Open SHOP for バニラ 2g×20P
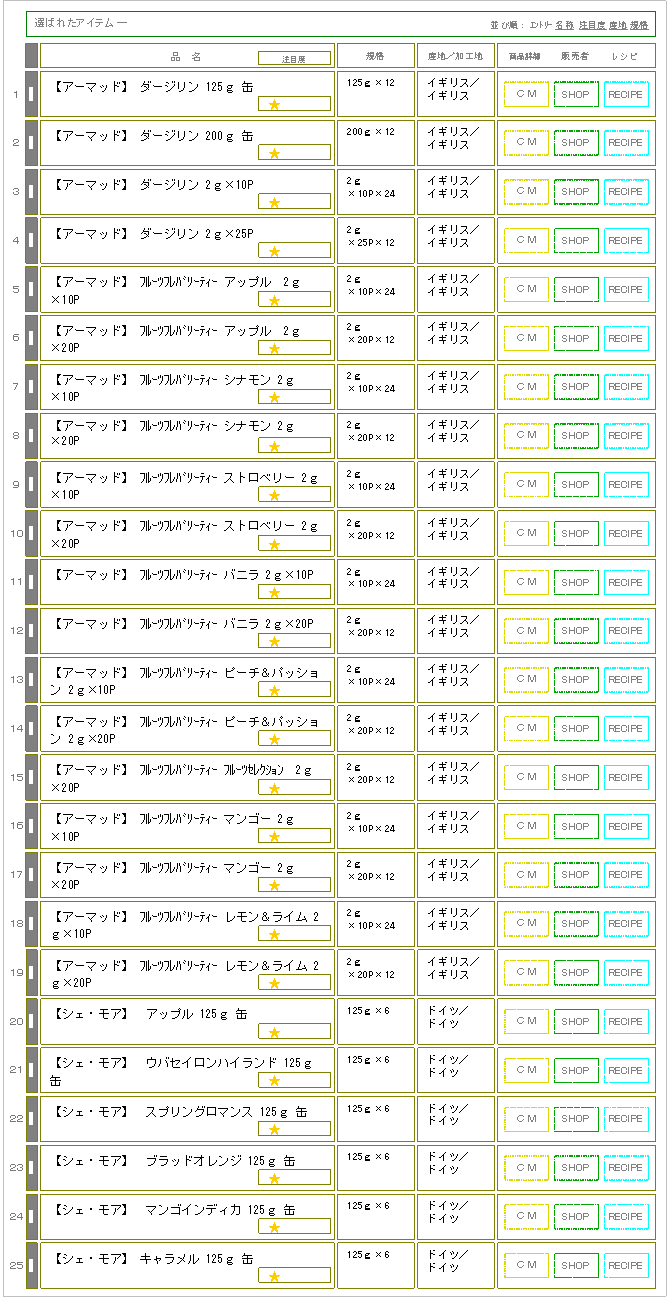This screenshot has height=1298, width=668. tap(576, 631)
